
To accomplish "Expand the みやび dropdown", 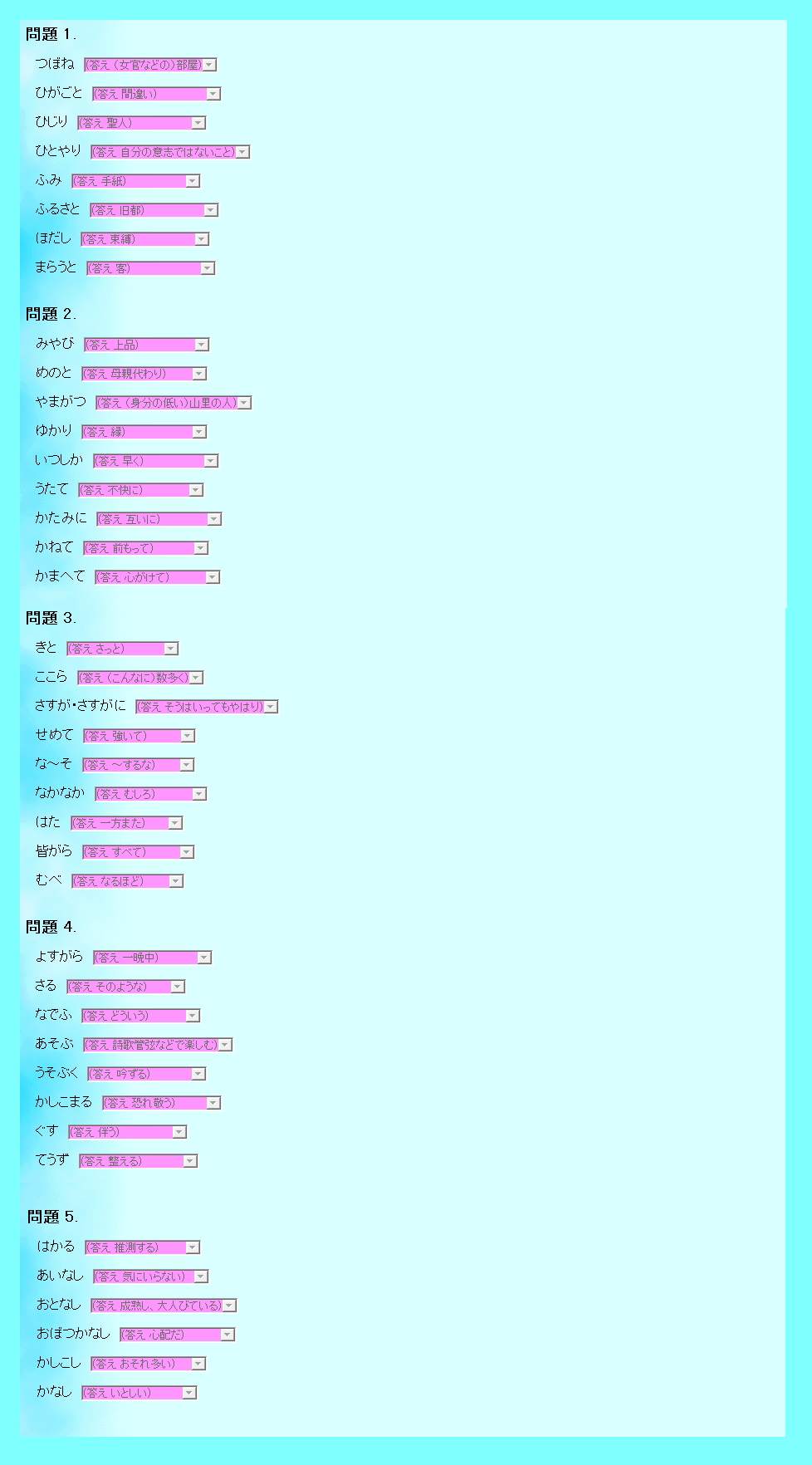I will coord(146,345).
